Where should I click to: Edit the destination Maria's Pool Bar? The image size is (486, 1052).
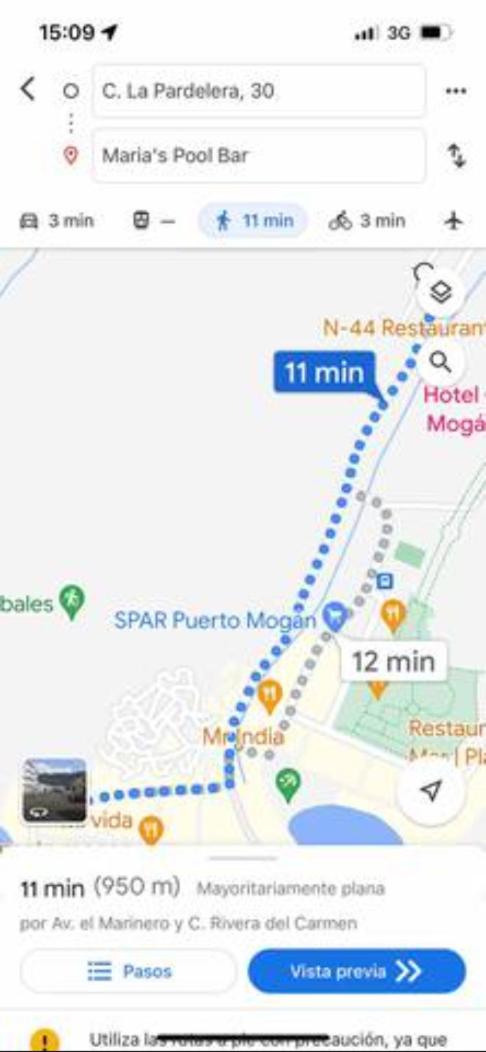click(x=258, y=156)
